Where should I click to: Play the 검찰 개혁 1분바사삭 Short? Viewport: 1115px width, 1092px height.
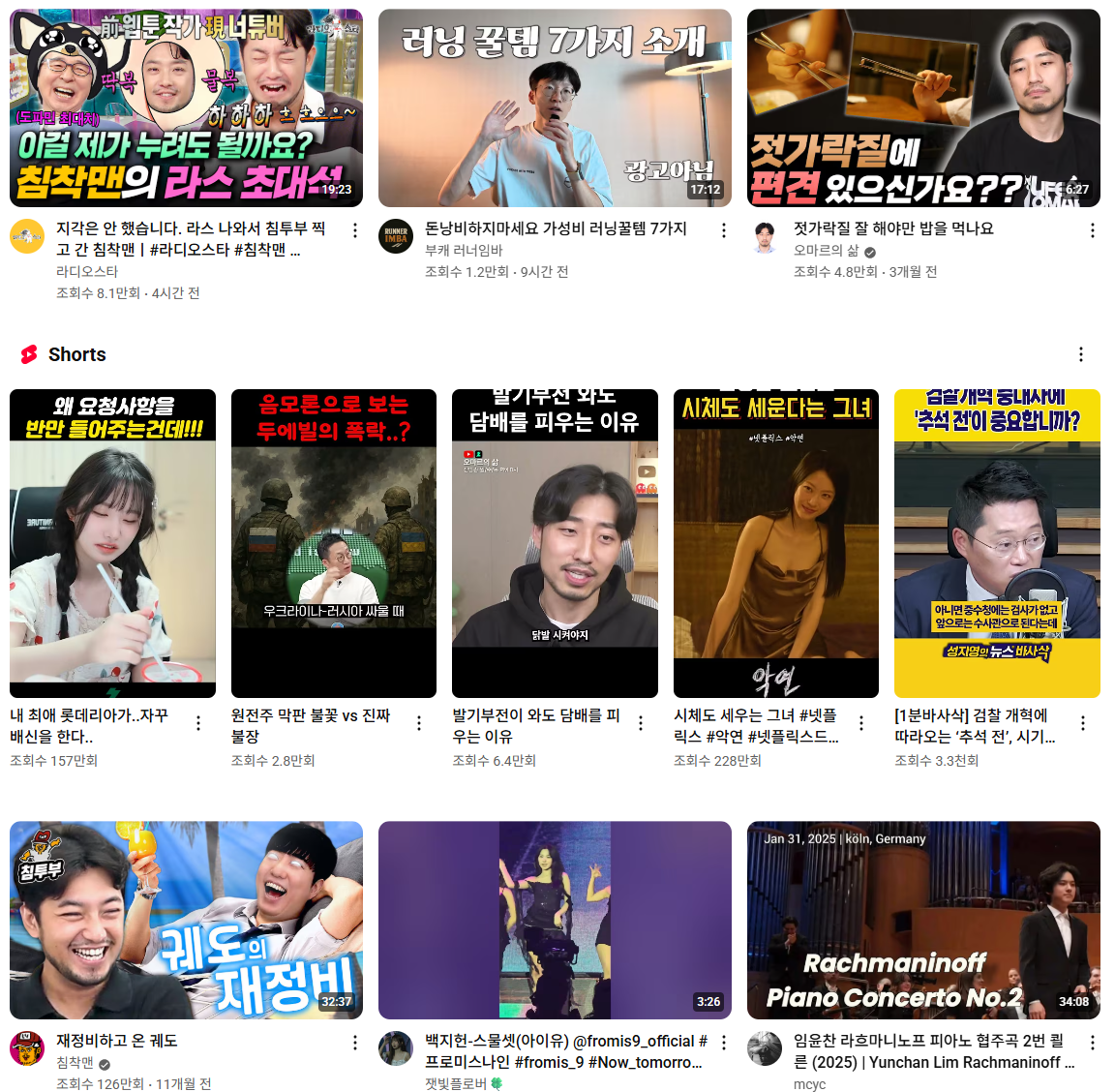pyautogui.click(x=997, y=542)
